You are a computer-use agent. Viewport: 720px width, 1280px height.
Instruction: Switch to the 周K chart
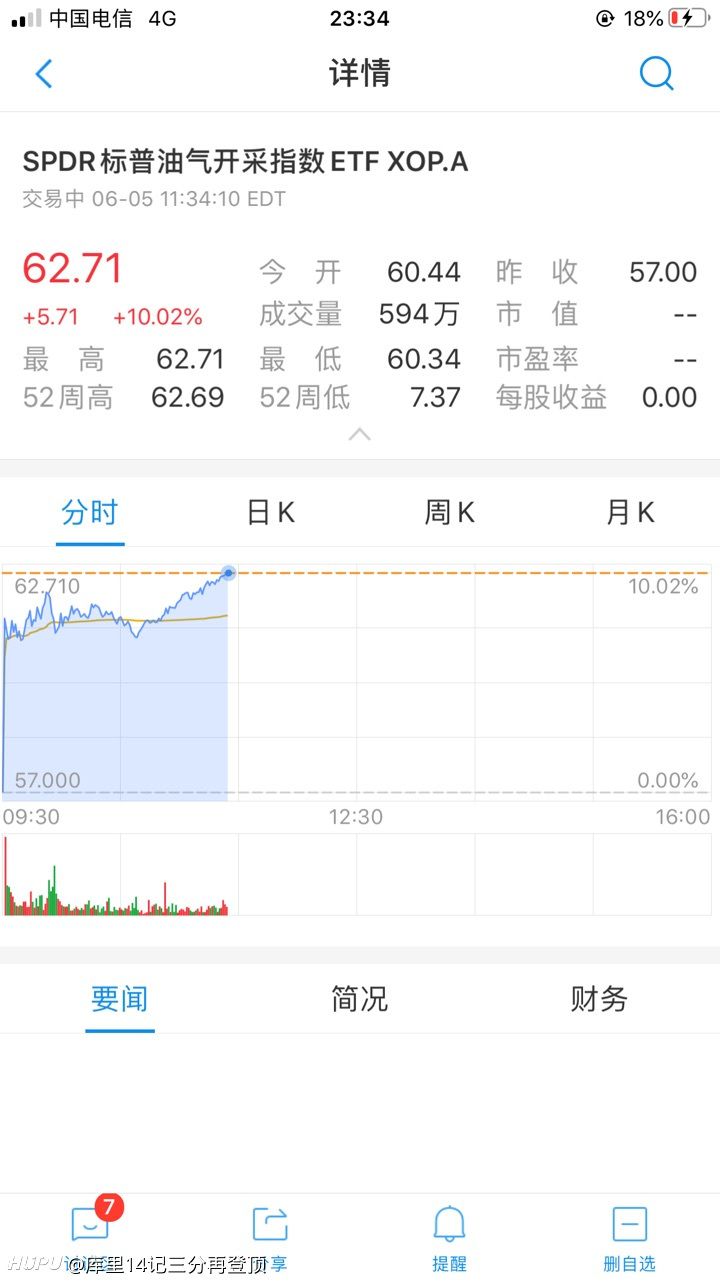450,513
